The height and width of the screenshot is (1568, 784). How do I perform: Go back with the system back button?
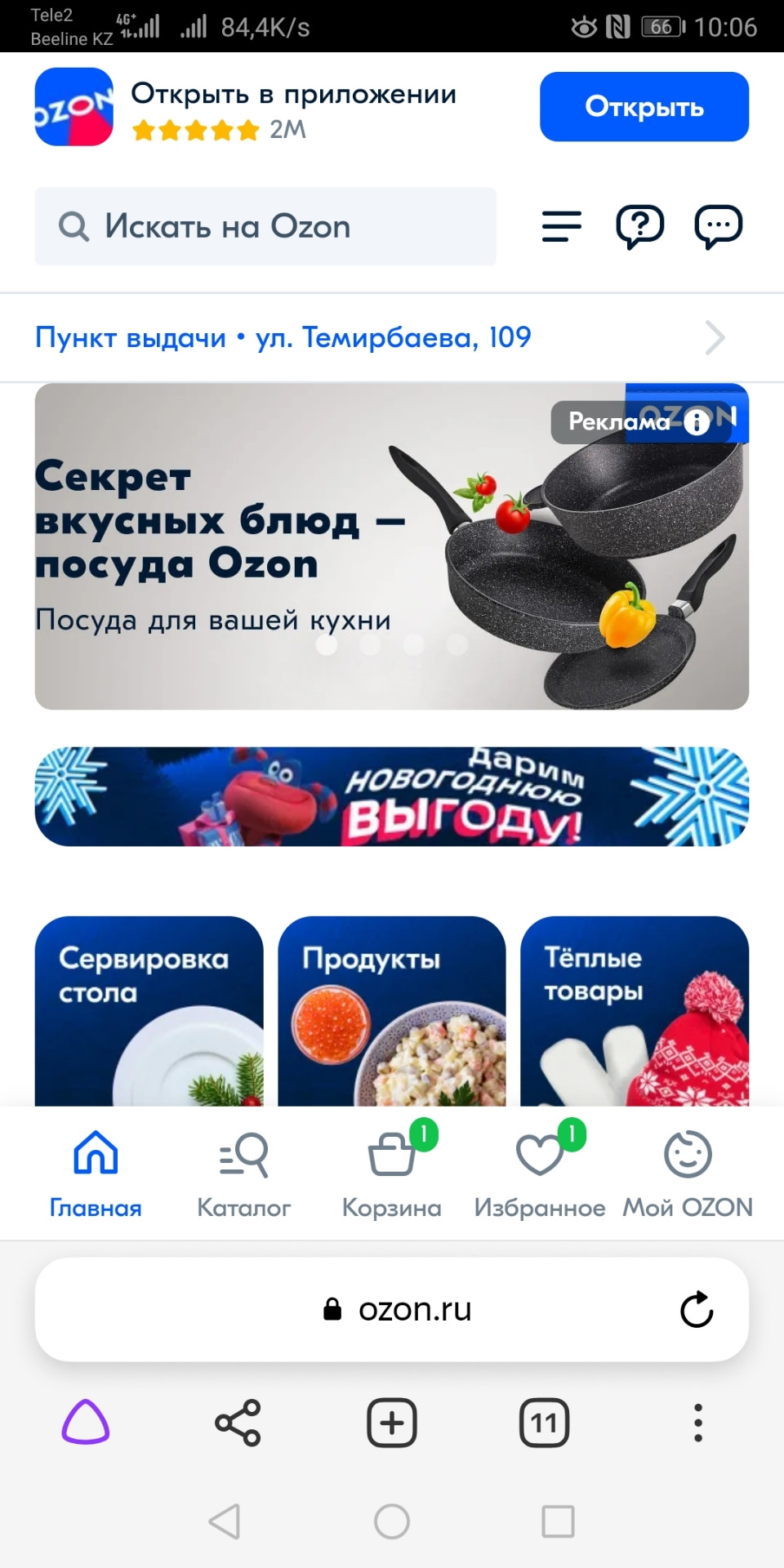225,1521
